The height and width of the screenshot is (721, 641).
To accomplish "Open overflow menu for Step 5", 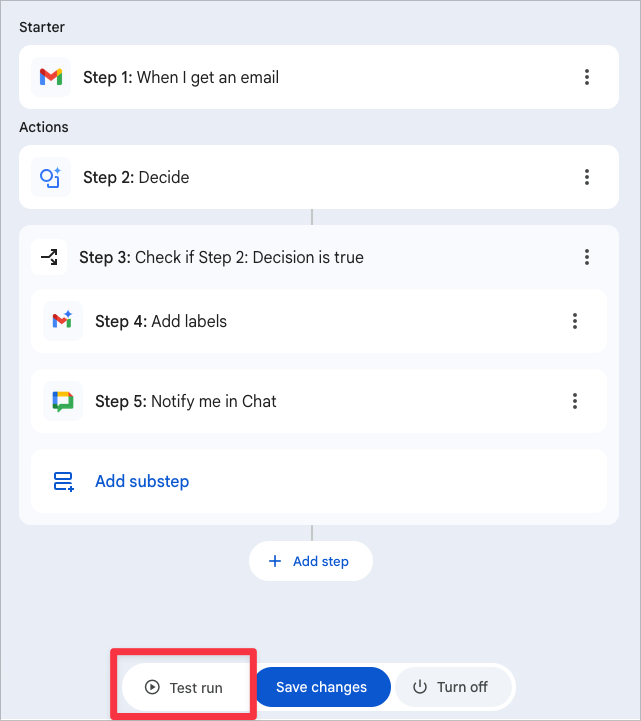I will point(575,401).
